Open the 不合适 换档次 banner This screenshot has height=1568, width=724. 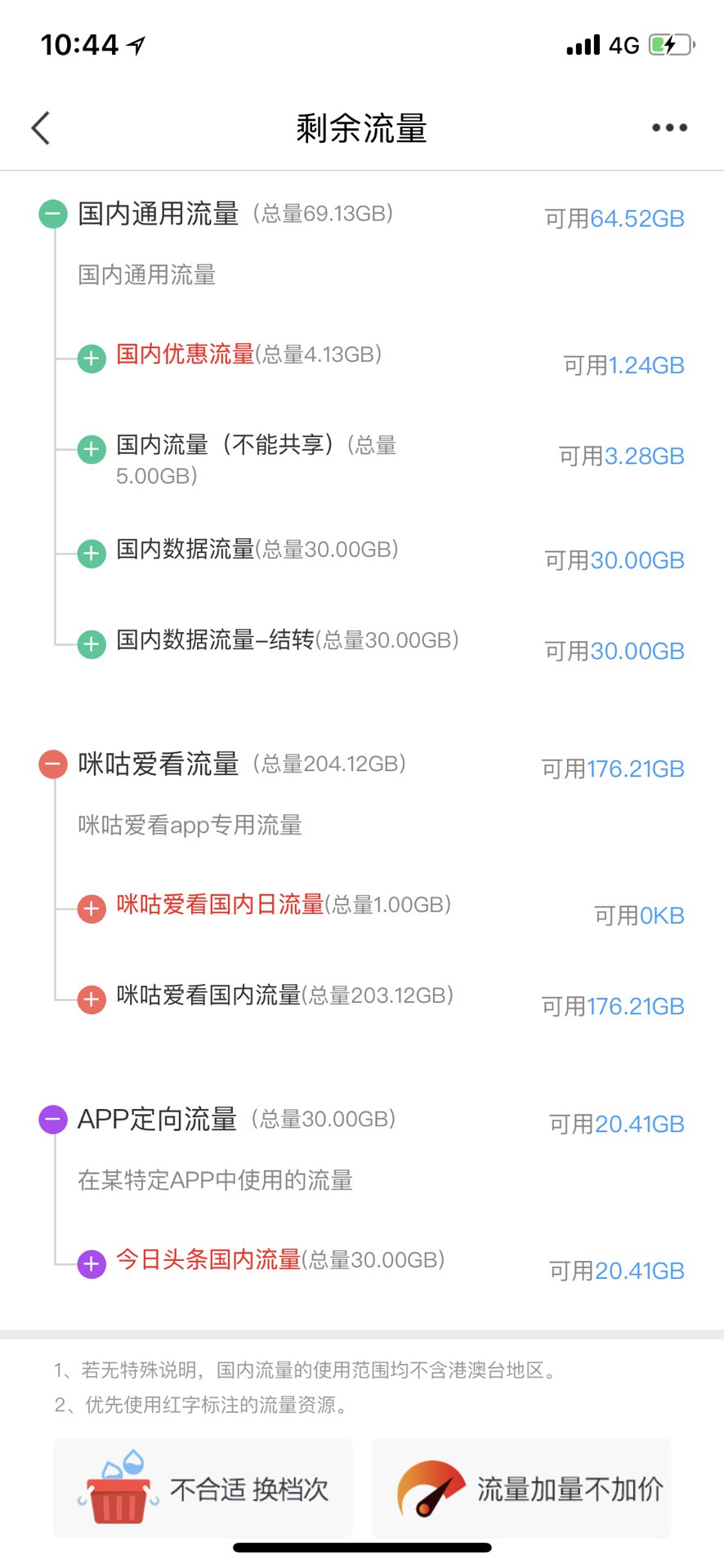point(203,1488)
